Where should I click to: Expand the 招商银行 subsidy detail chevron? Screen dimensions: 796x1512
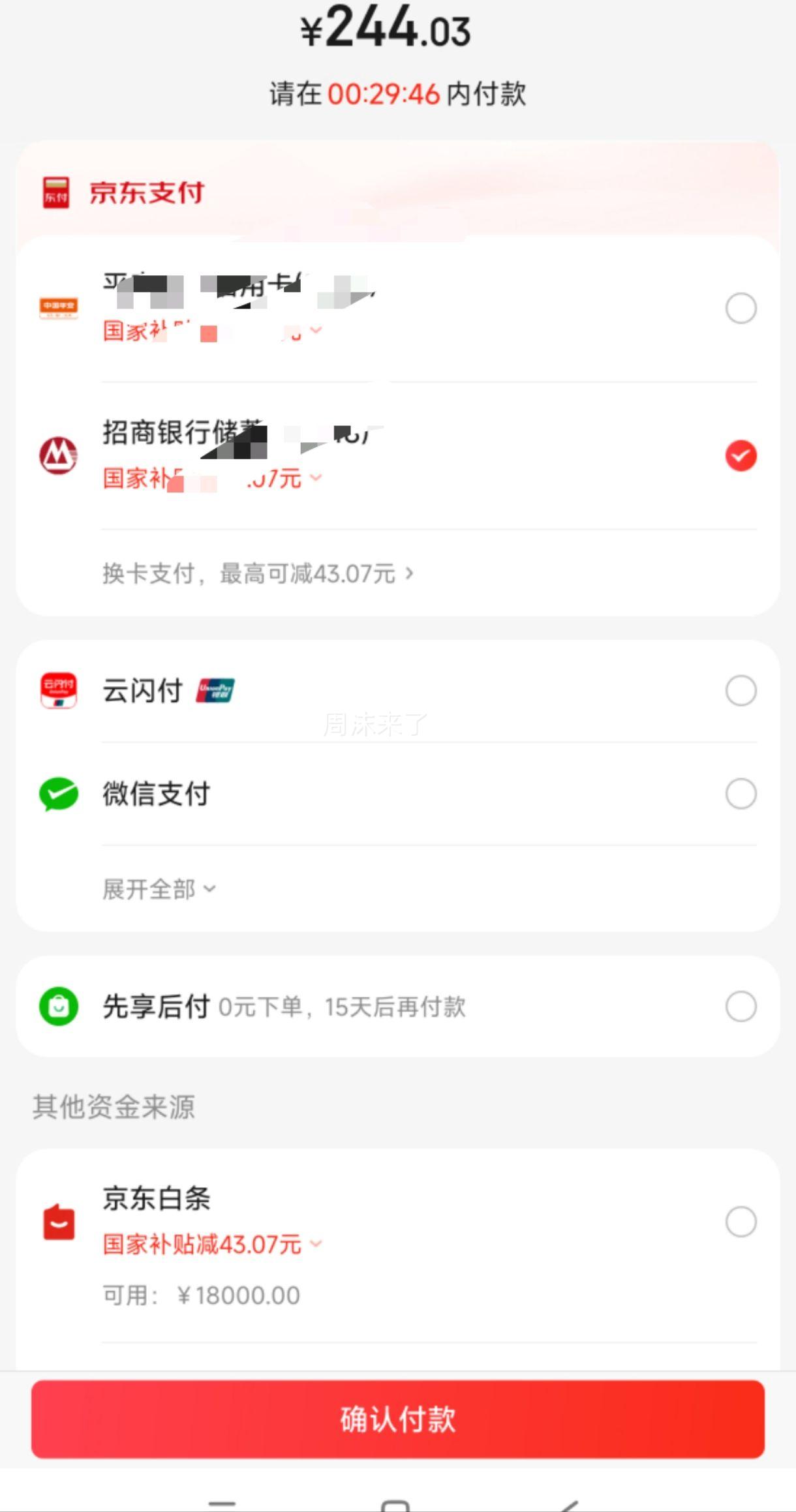click(x=316, y=479)
